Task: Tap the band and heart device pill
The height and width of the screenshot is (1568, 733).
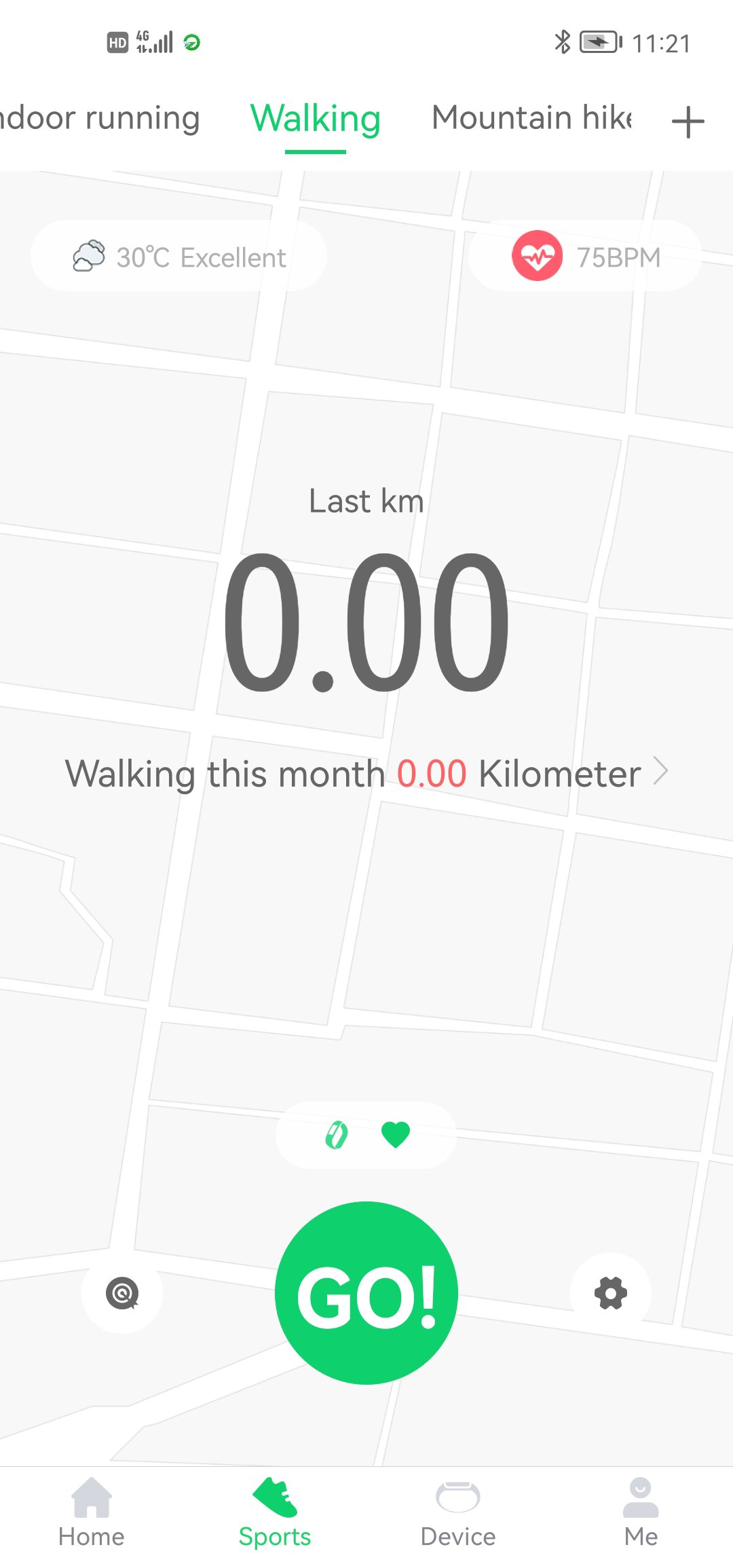Action: click(x=366, y=1135)
